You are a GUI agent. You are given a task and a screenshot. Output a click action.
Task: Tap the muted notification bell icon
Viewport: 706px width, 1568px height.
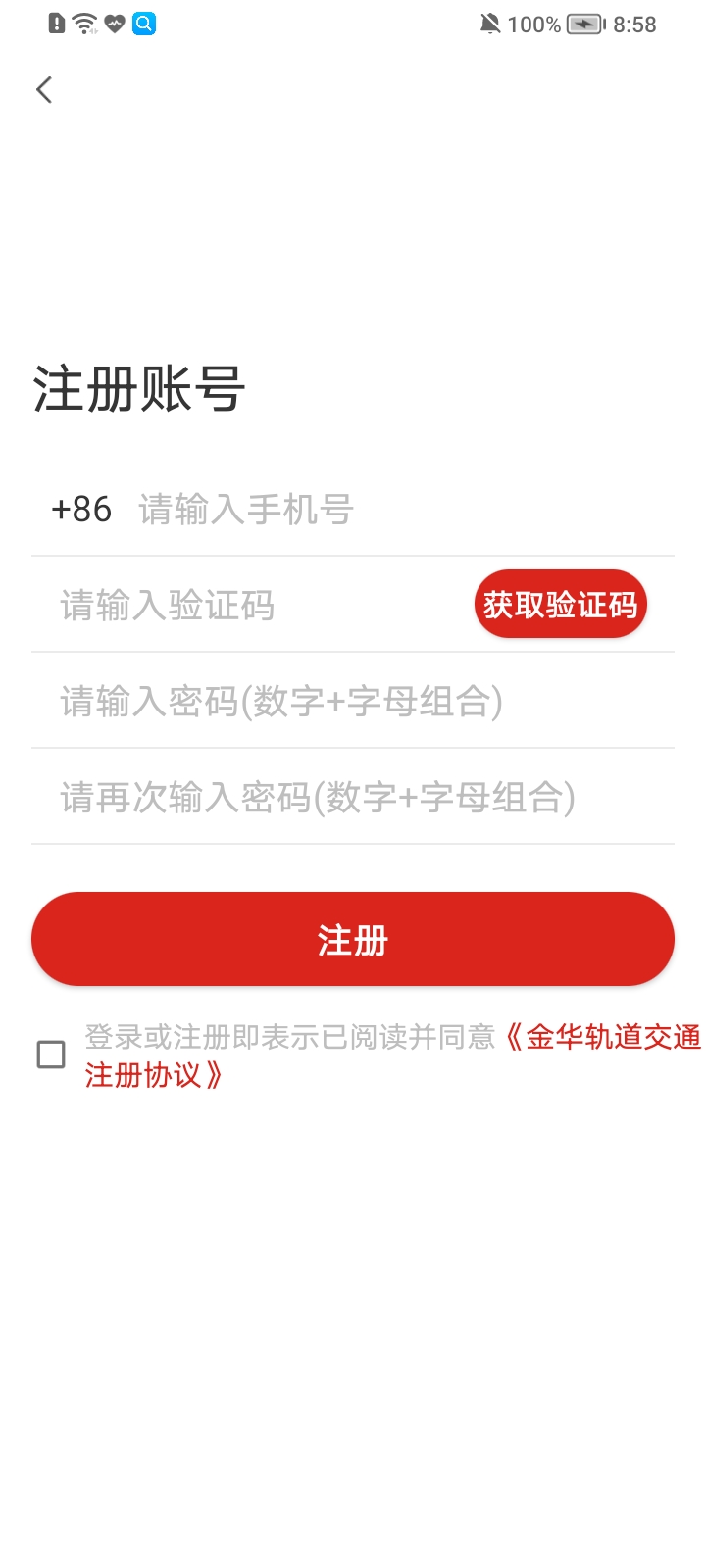(488, 24)
